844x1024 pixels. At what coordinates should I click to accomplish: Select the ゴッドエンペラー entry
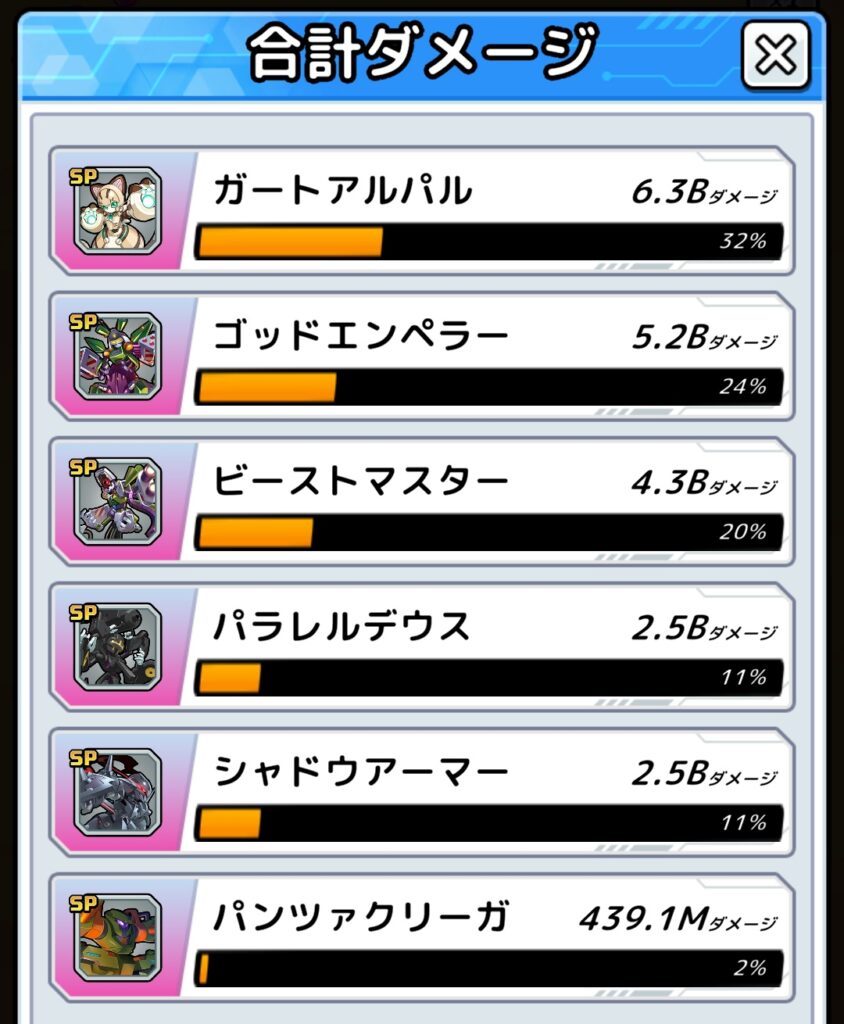[x=422, y=357]
